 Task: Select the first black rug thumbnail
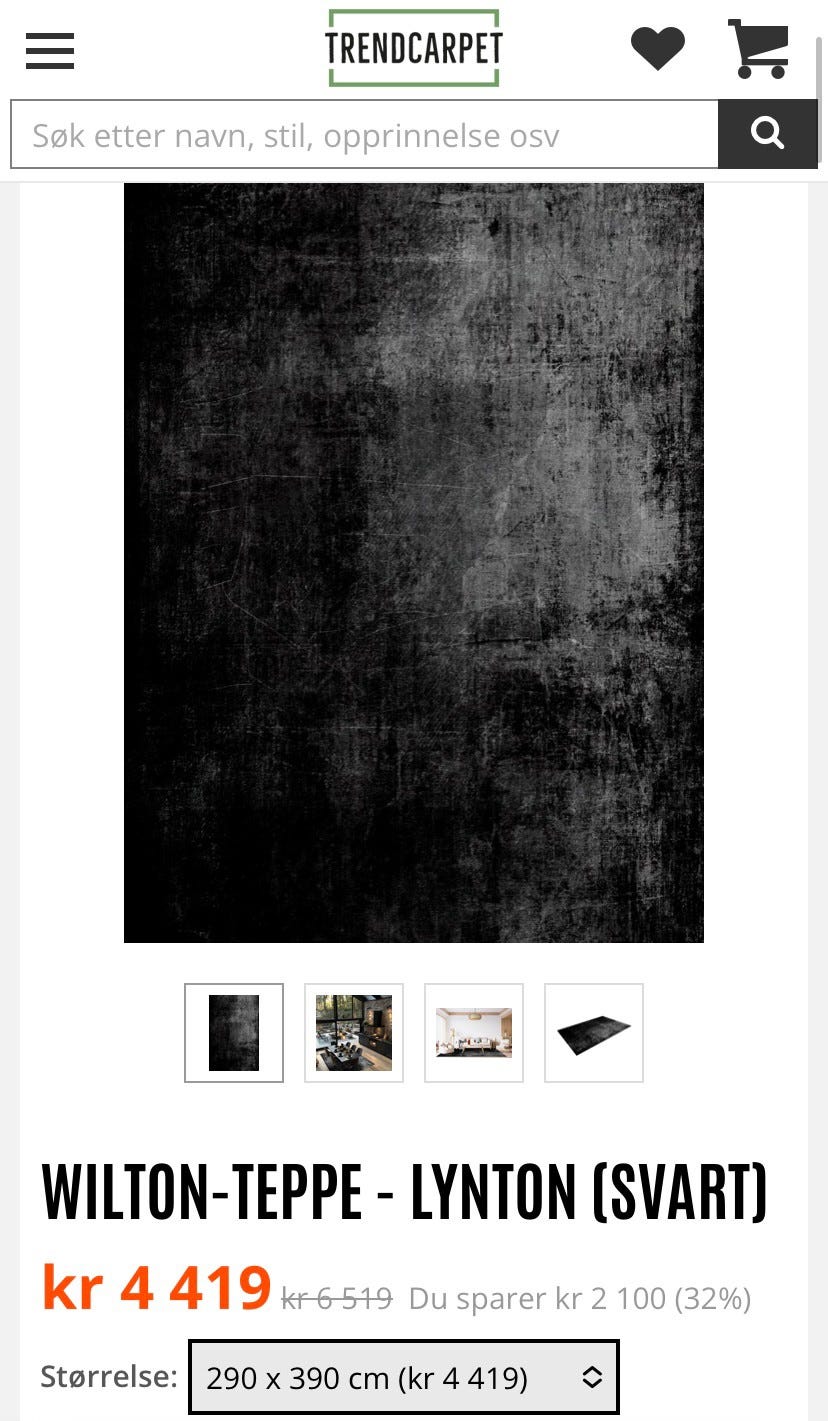233,1032
